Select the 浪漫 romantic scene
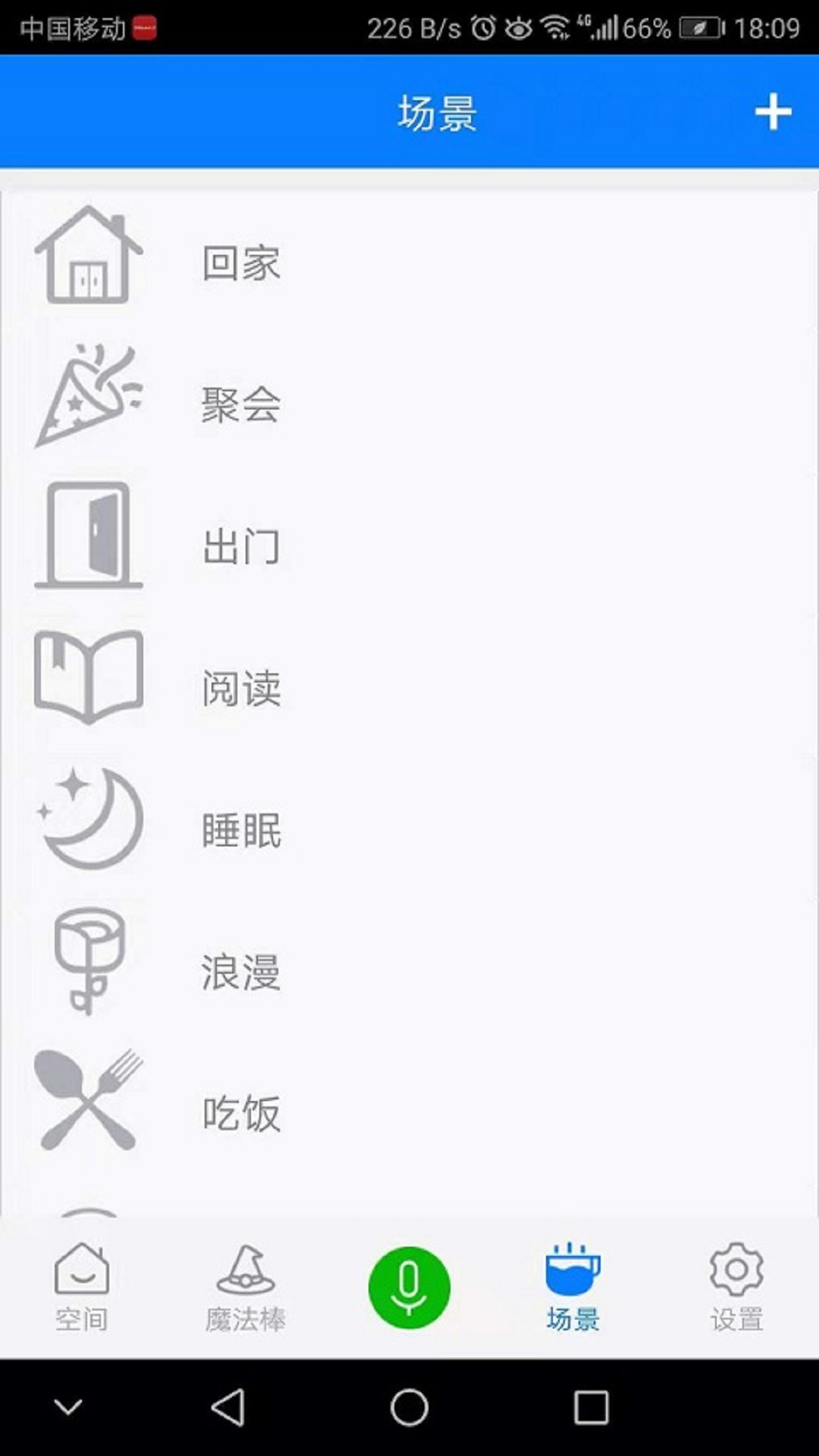This screenshot has height=1456, width=819. 240,971
